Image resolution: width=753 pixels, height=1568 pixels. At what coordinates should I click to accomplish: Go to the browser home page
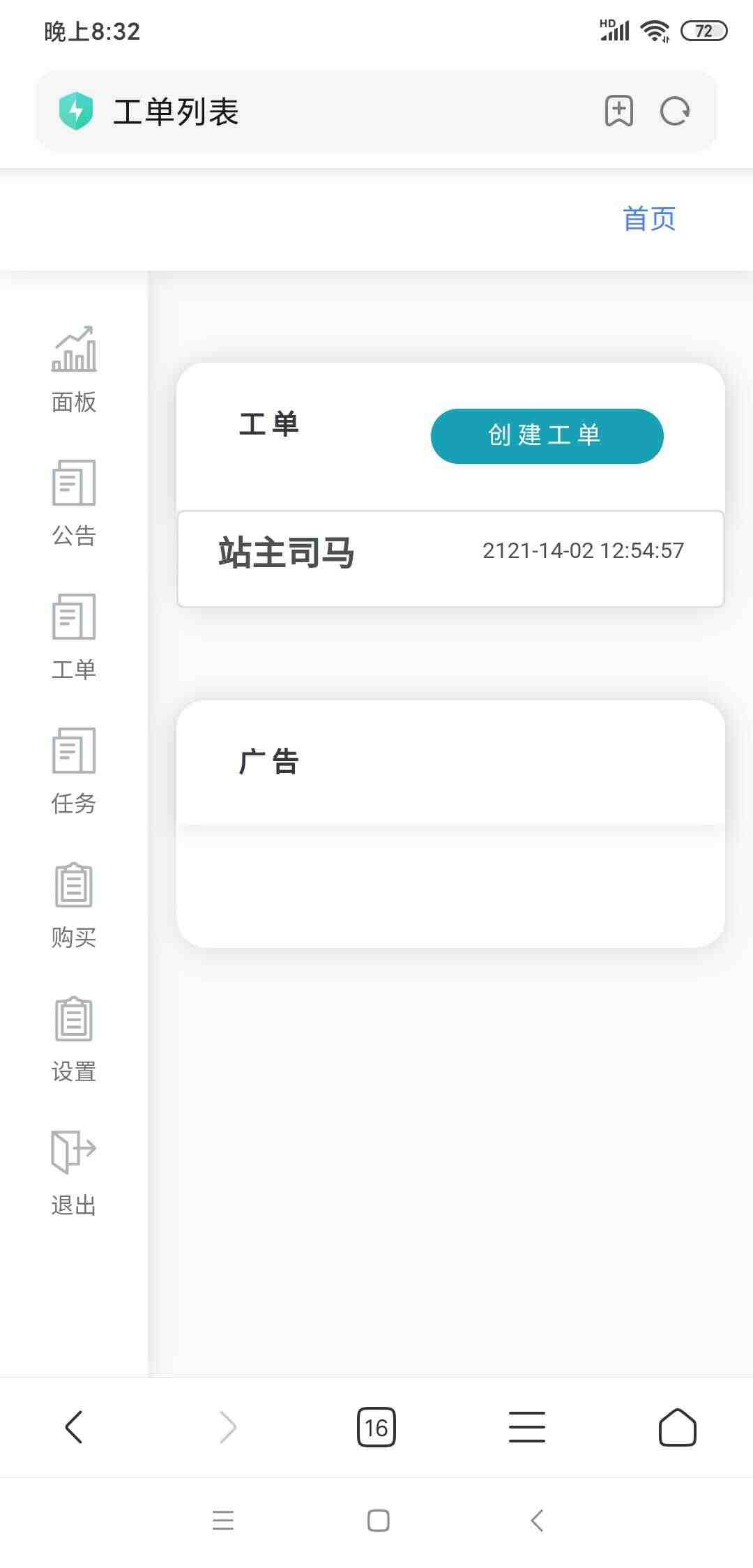[678, 1426]
